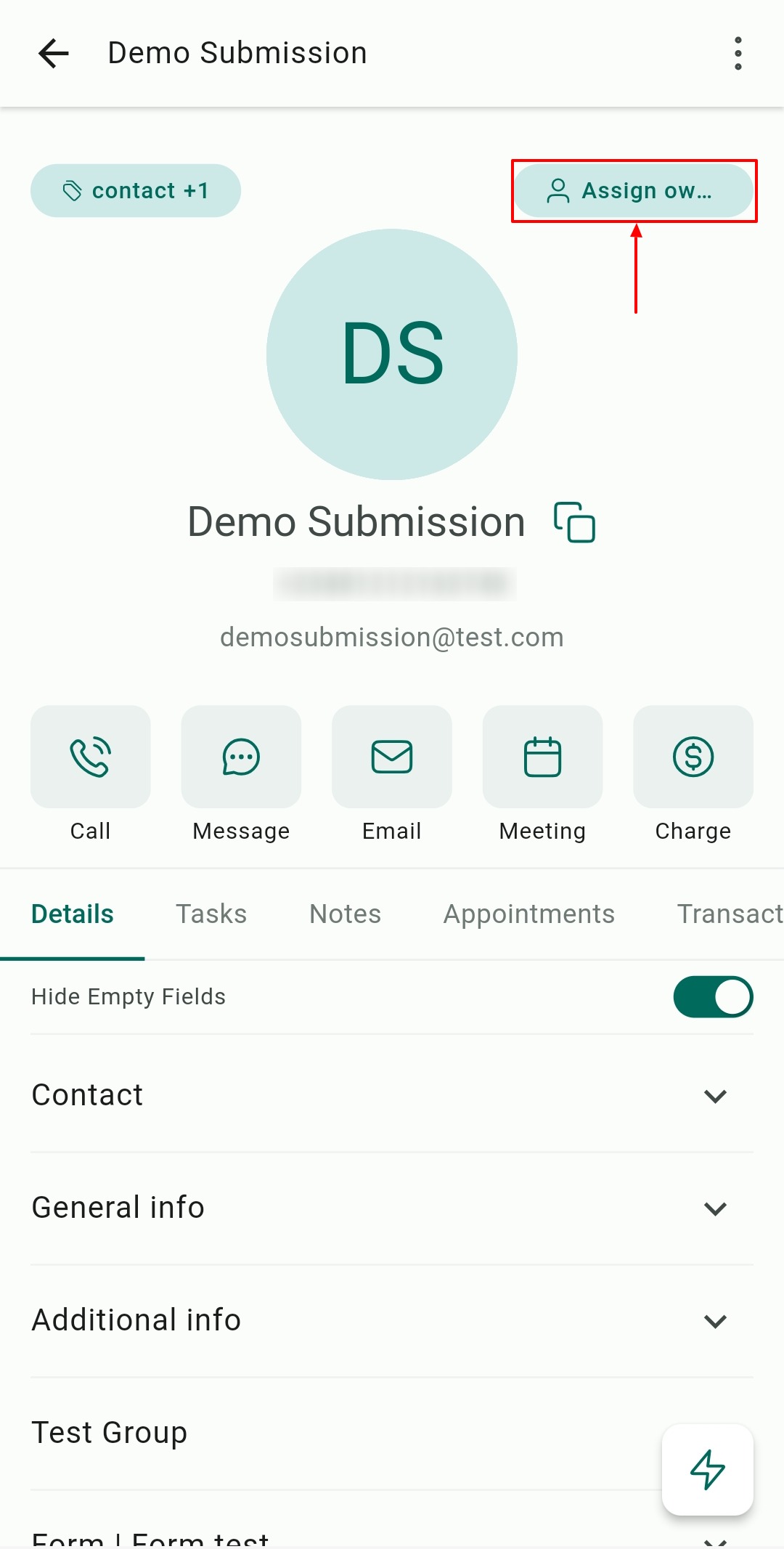Image resolution: width=784 pixels, height=1549 pixels.
Task: Select the Details tab
Action: click(73, 914)
